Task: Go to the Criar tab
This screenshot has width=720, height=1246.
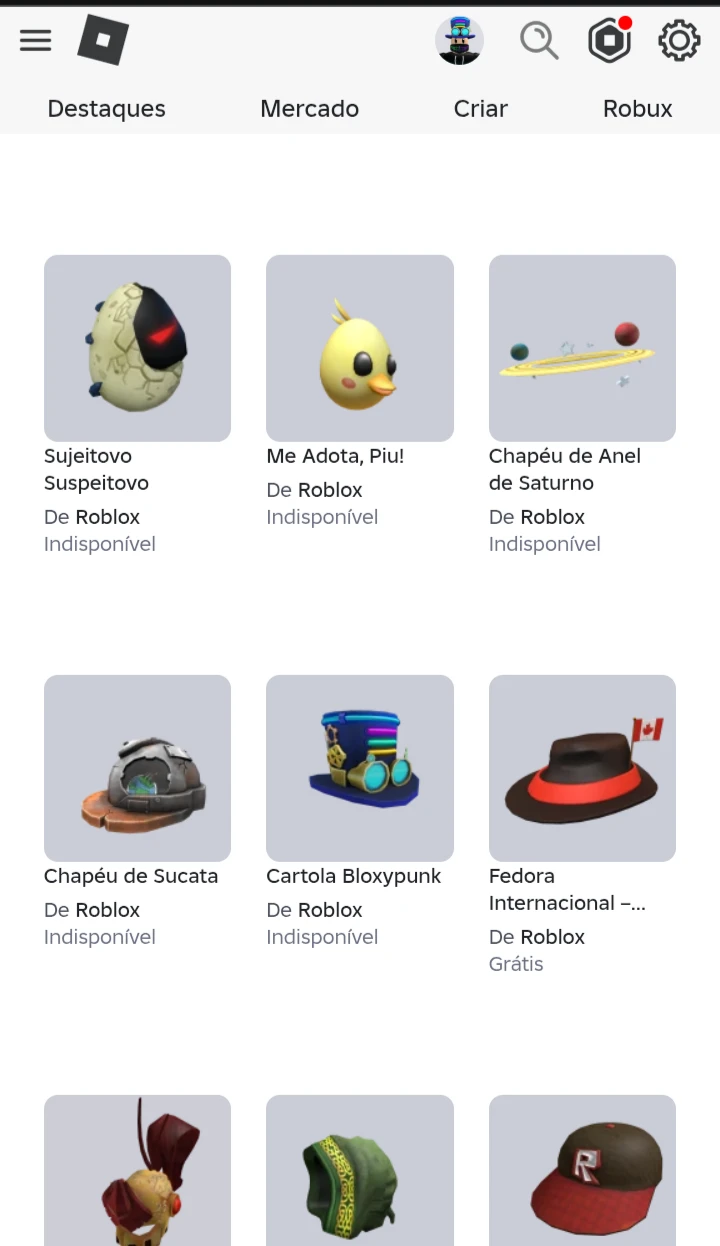Action: (x=481, y=108)
